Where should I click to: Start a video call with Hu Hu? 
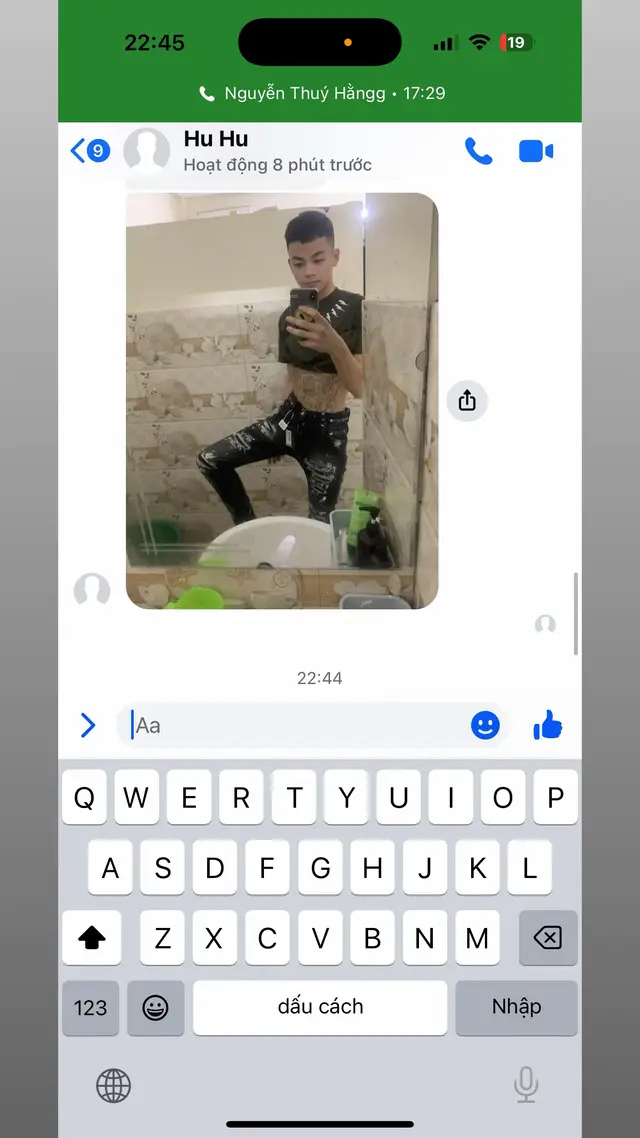tap(536, 151)
